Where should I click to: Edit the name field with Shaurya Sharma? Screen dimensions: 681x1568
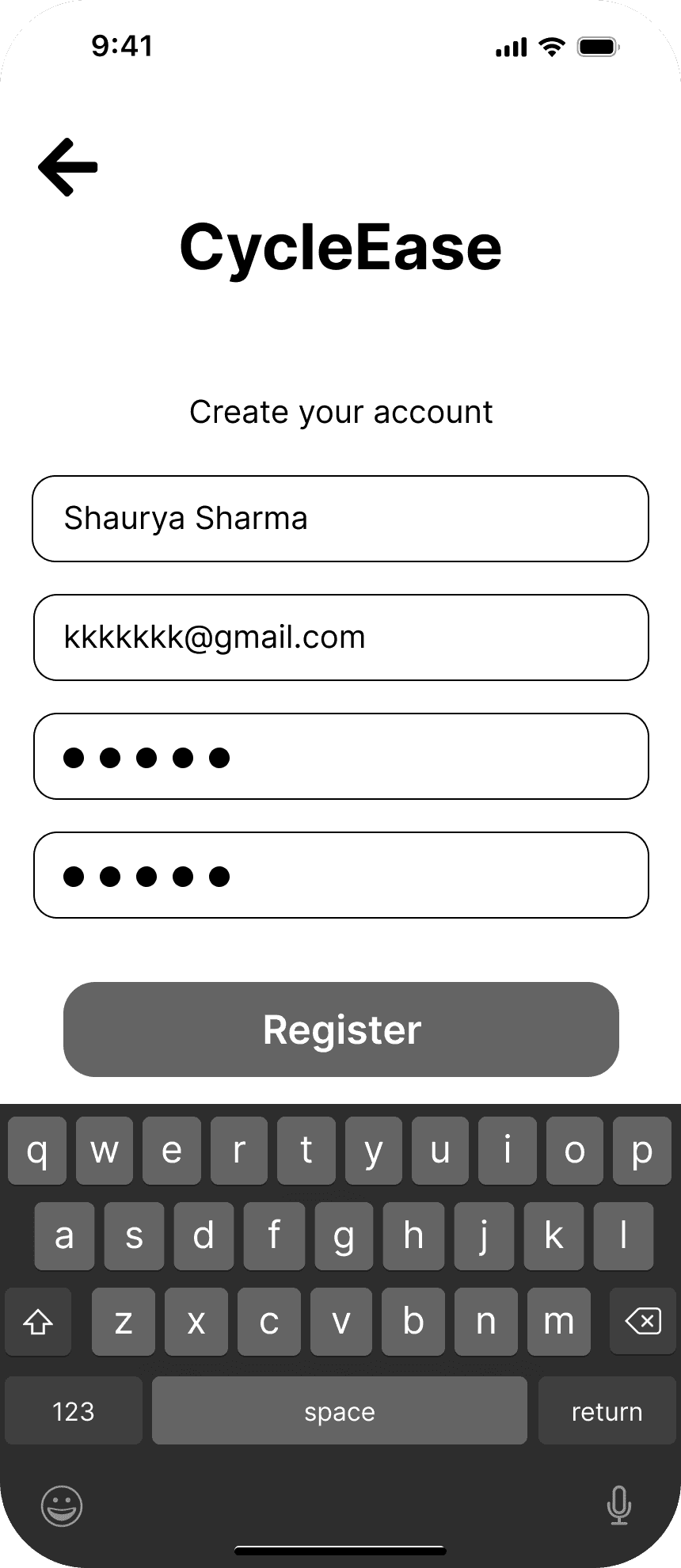pos(340,519)
